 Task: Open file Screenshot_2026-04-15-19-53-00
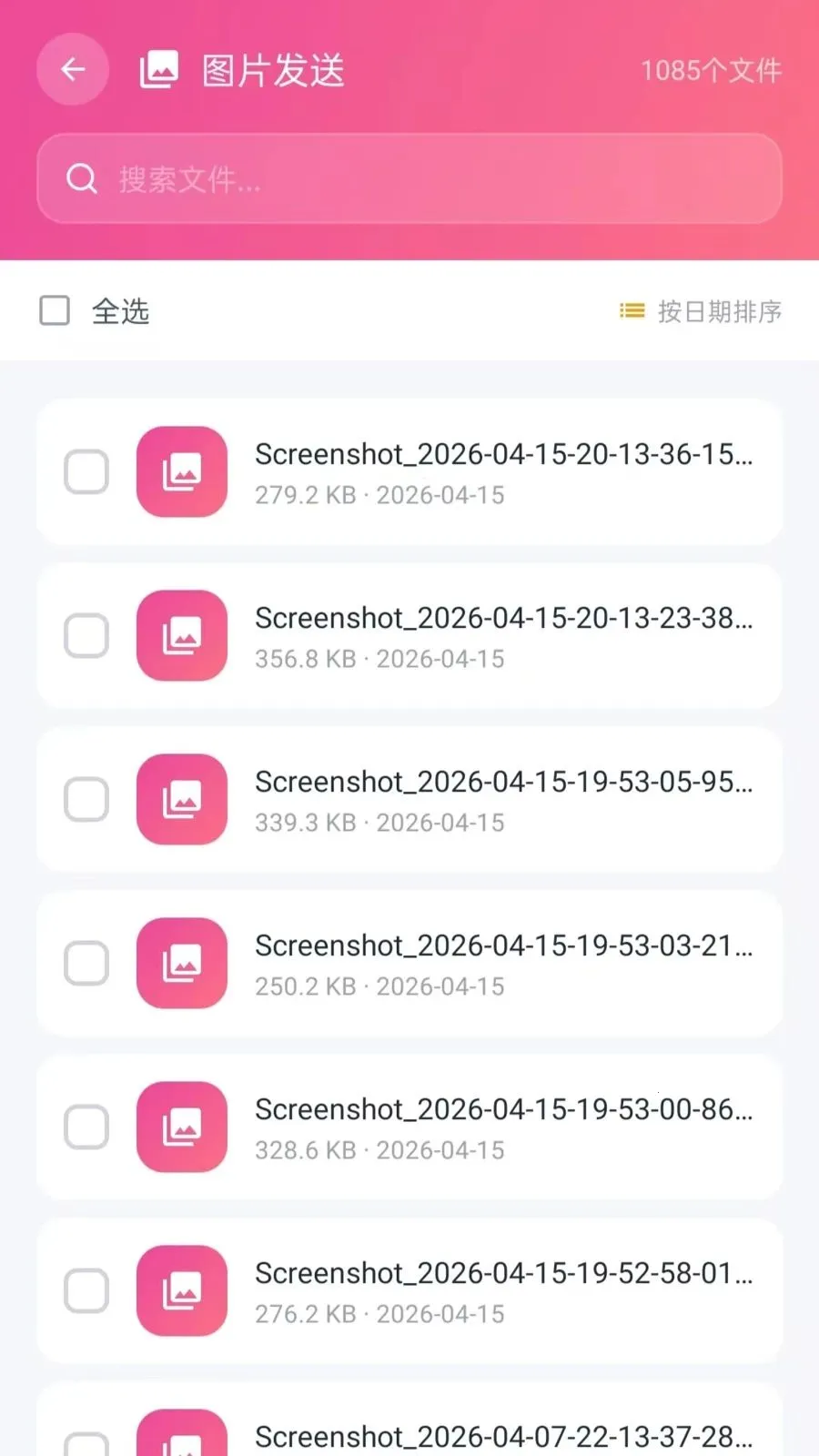(503, 1127)
